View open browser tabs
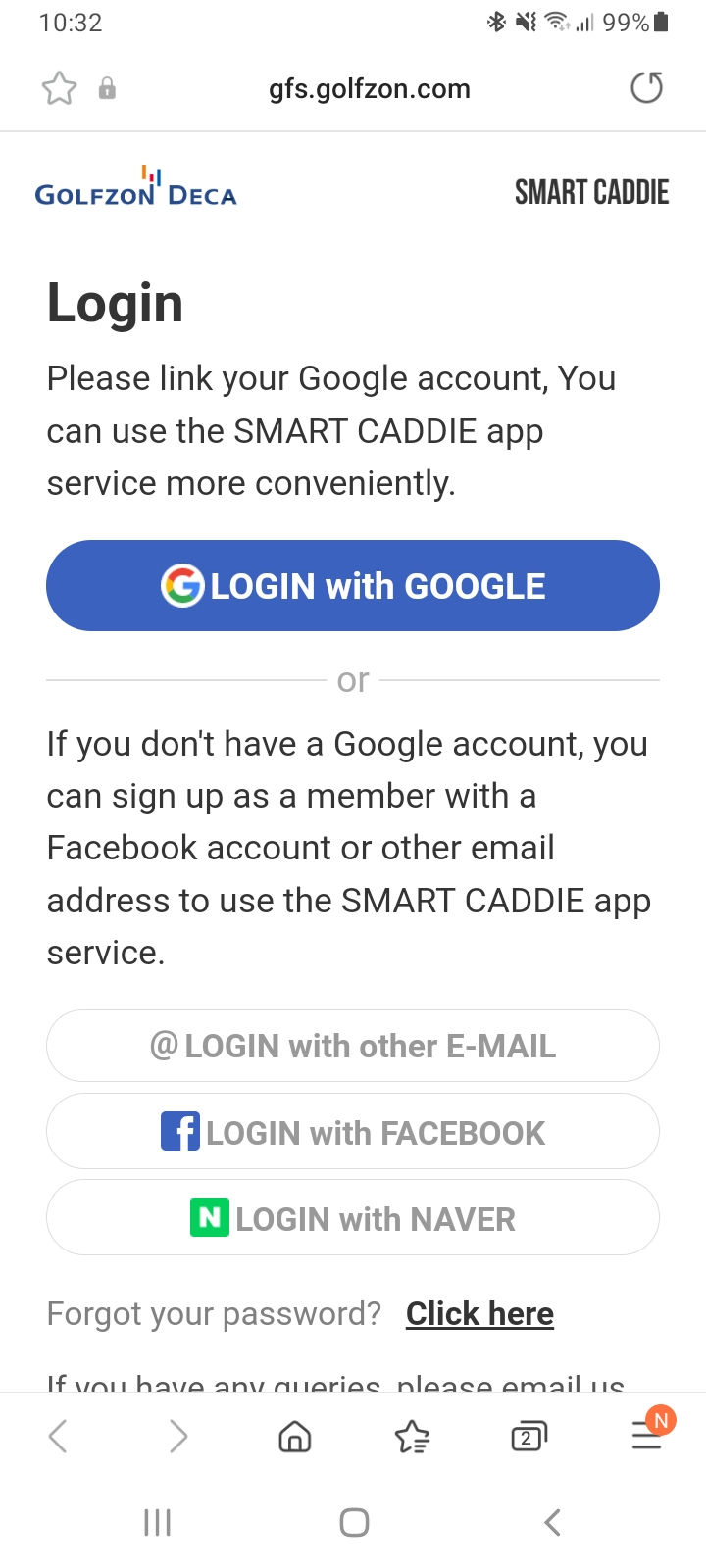This screenshot has width=706, height=1568. [529, 1437]
